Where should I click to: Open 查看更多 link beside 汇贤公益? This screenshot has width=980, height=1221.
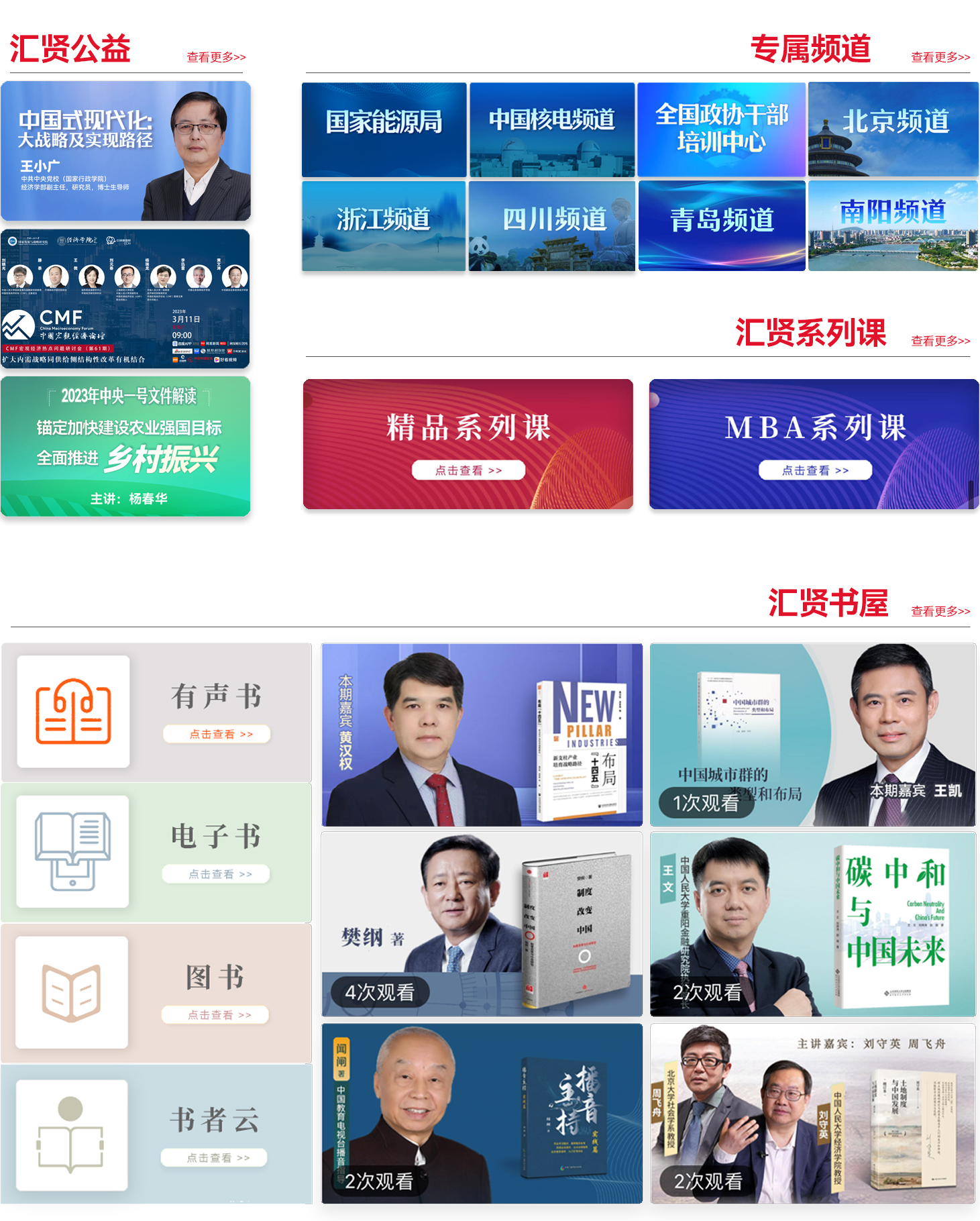coord(216,58)
